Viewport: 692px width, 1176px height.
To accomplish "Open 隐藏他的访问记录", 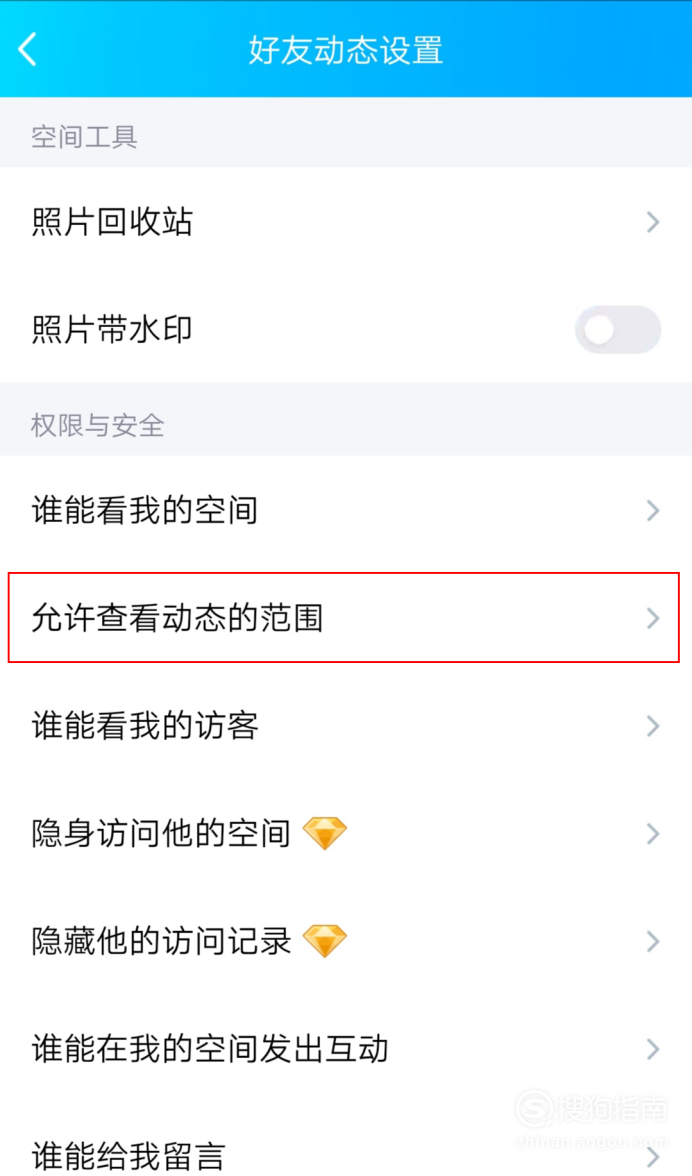I will point(346,941).
